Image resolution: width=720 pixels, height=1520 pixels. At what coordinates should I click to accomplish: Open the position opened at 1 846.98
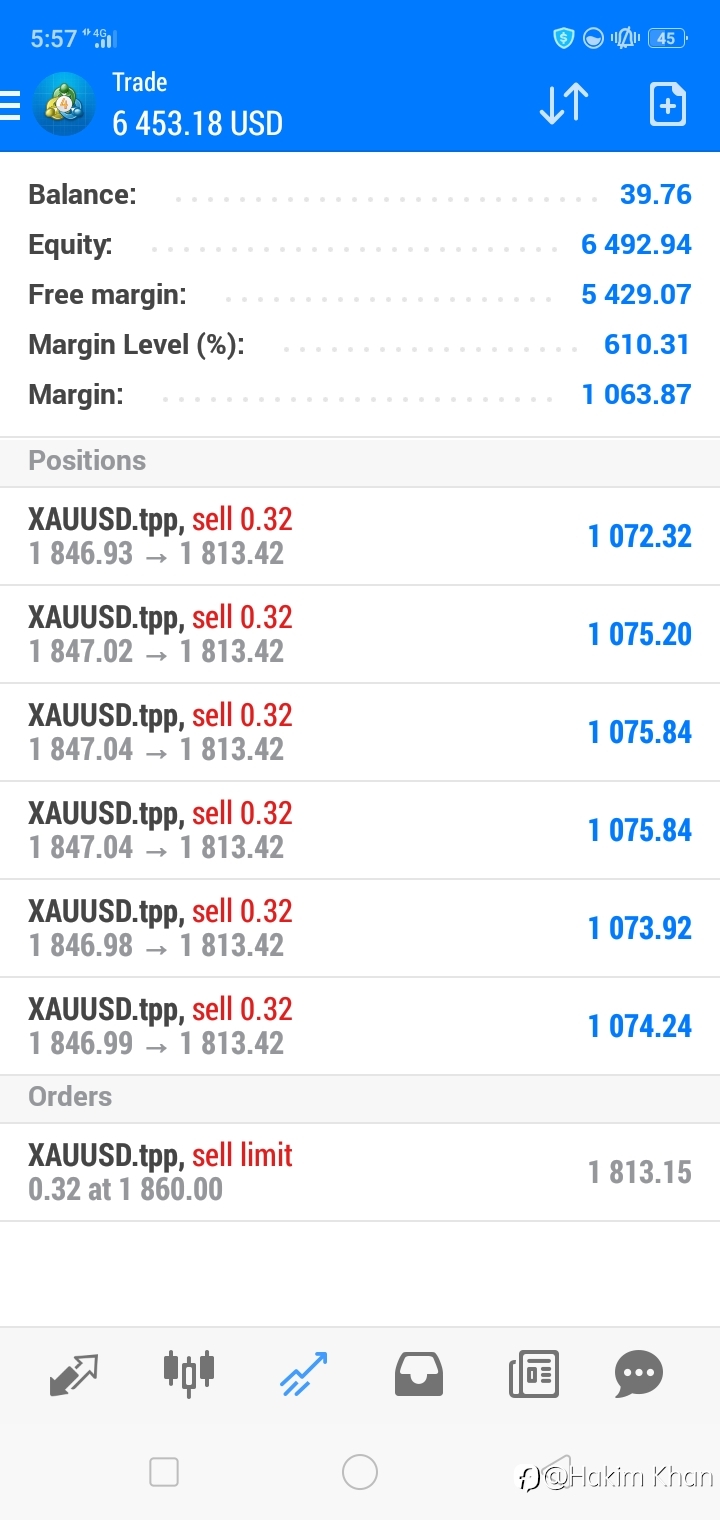(360, 928)
